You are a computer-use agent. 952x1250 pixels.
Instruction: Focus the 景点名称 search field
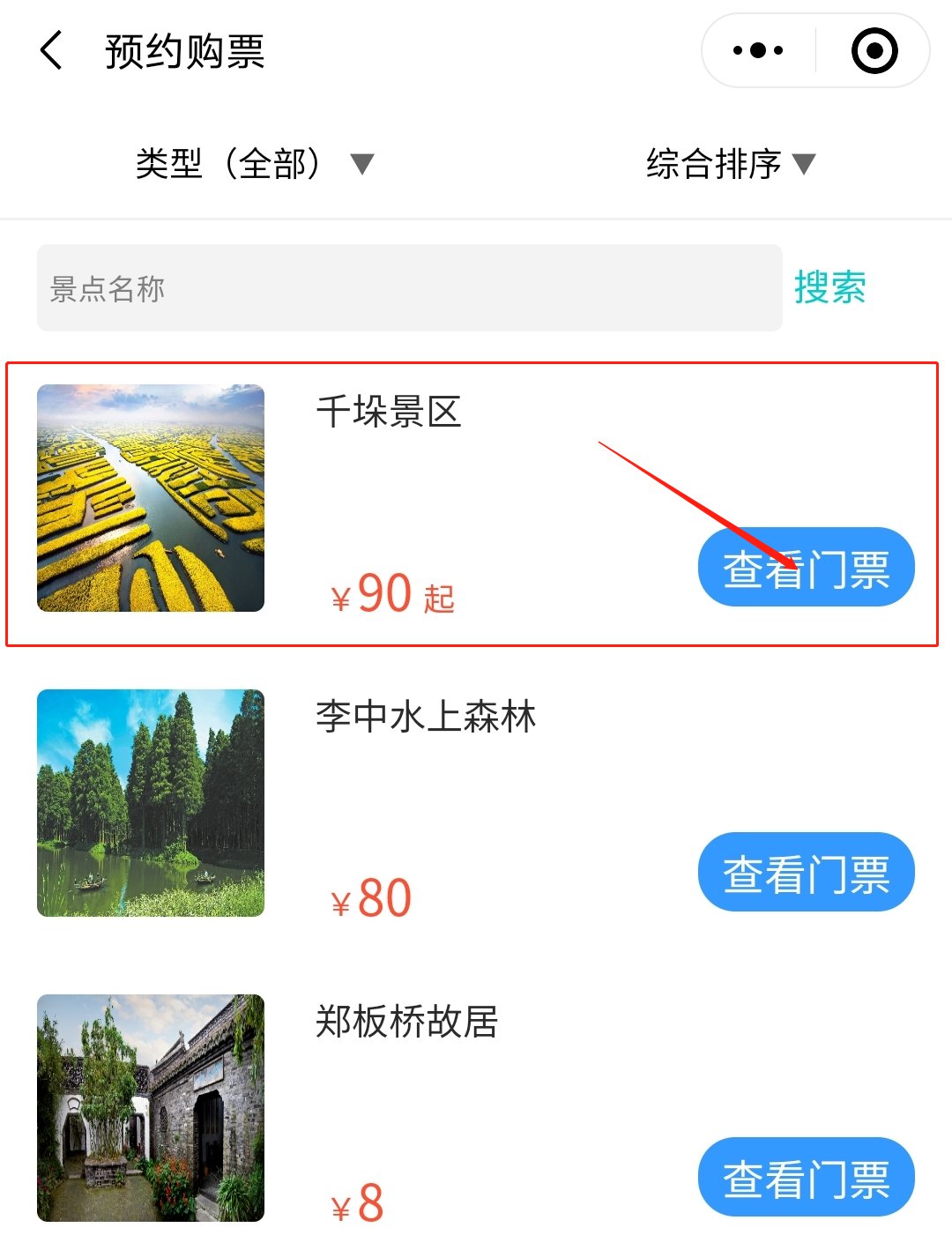coord(409,288)
